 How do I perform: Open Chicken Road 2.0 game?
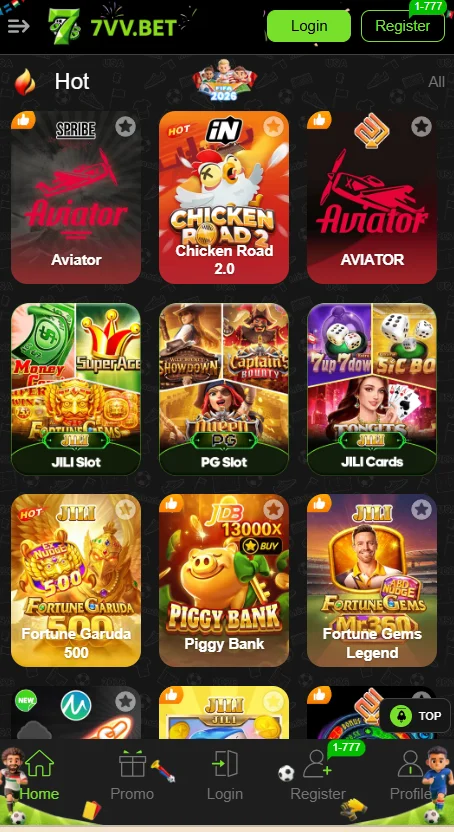(224, 197)
